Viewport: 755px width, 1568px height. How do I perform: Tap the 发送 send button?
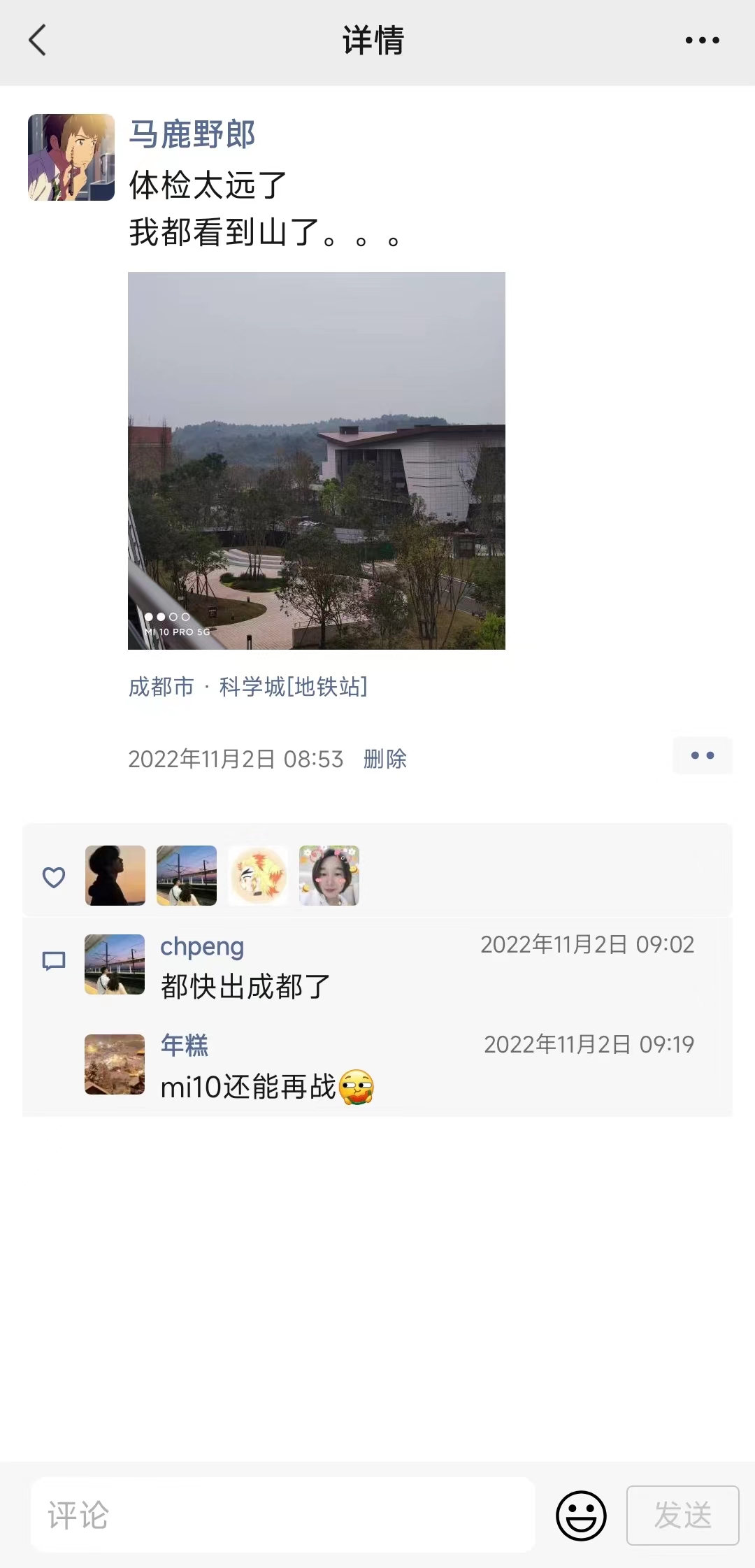682,1515
